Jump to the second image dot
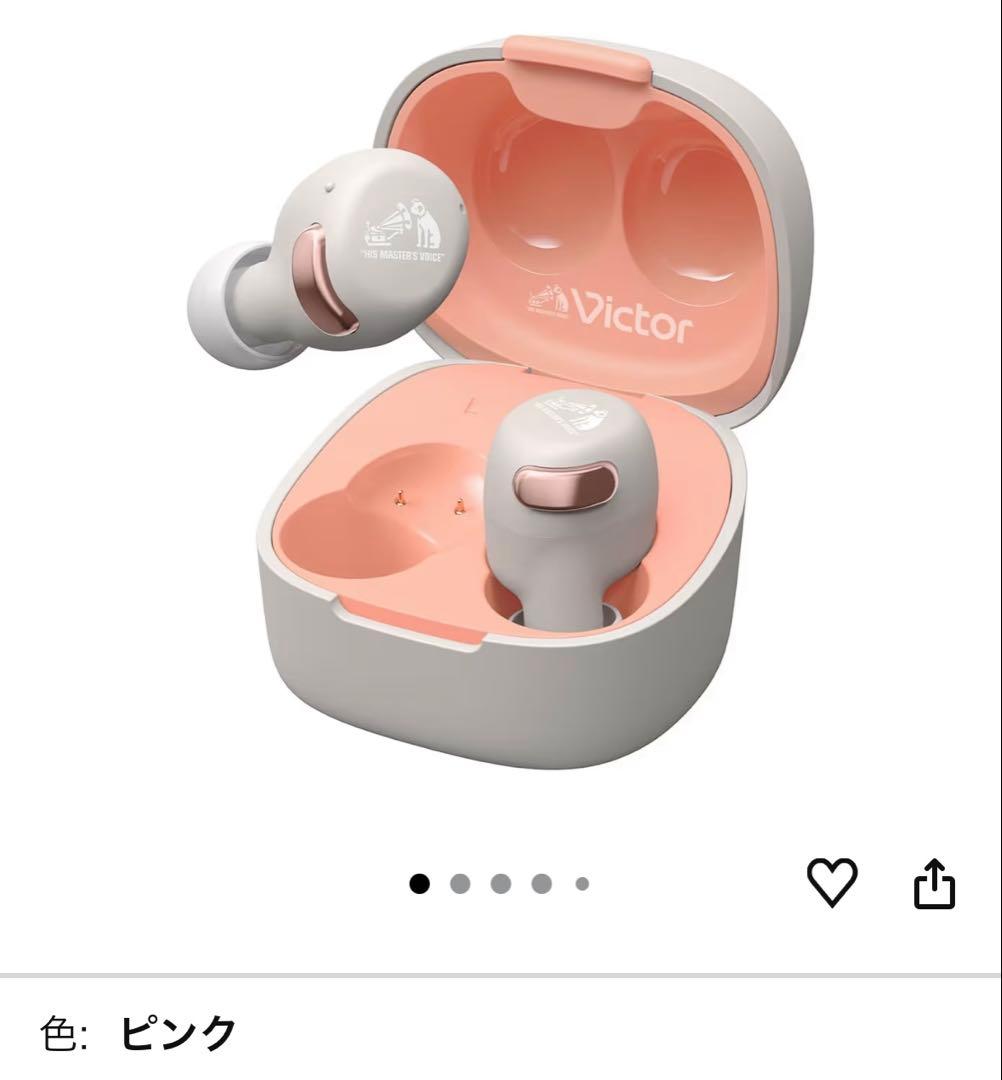This screenshot has width=1002, height=1080. point(461,884)
